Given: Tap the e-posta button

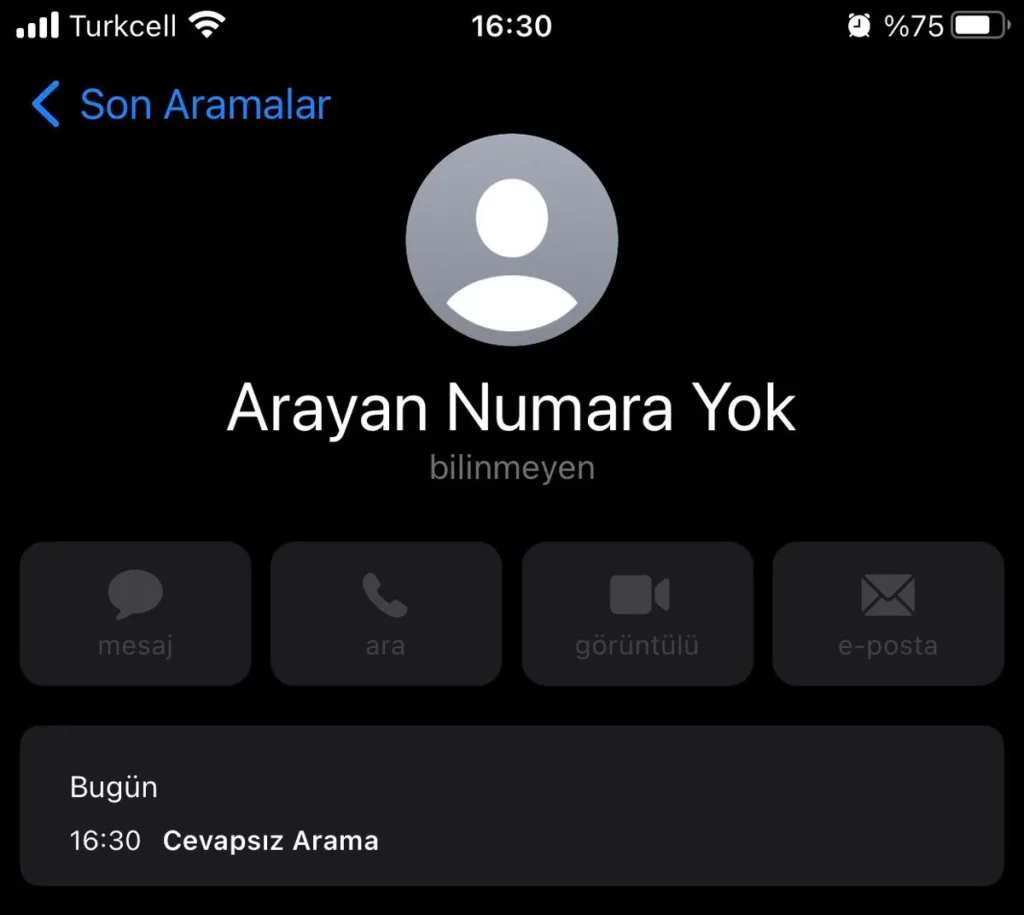Looking at the screenshot, I should tap(888, 613).
